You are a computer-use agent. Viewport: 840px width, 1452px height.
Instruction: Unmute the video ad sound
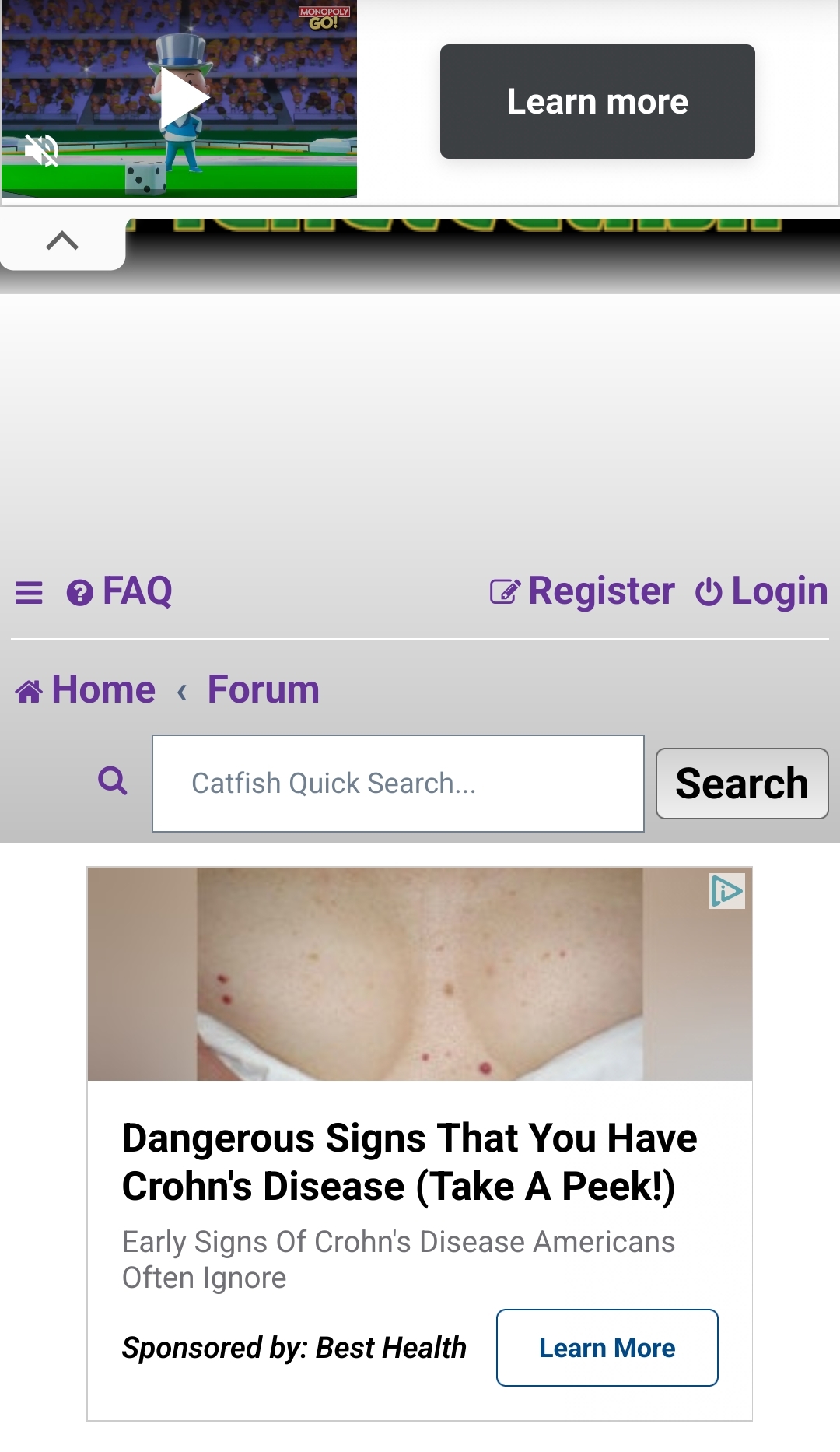[x=41, y=150]
